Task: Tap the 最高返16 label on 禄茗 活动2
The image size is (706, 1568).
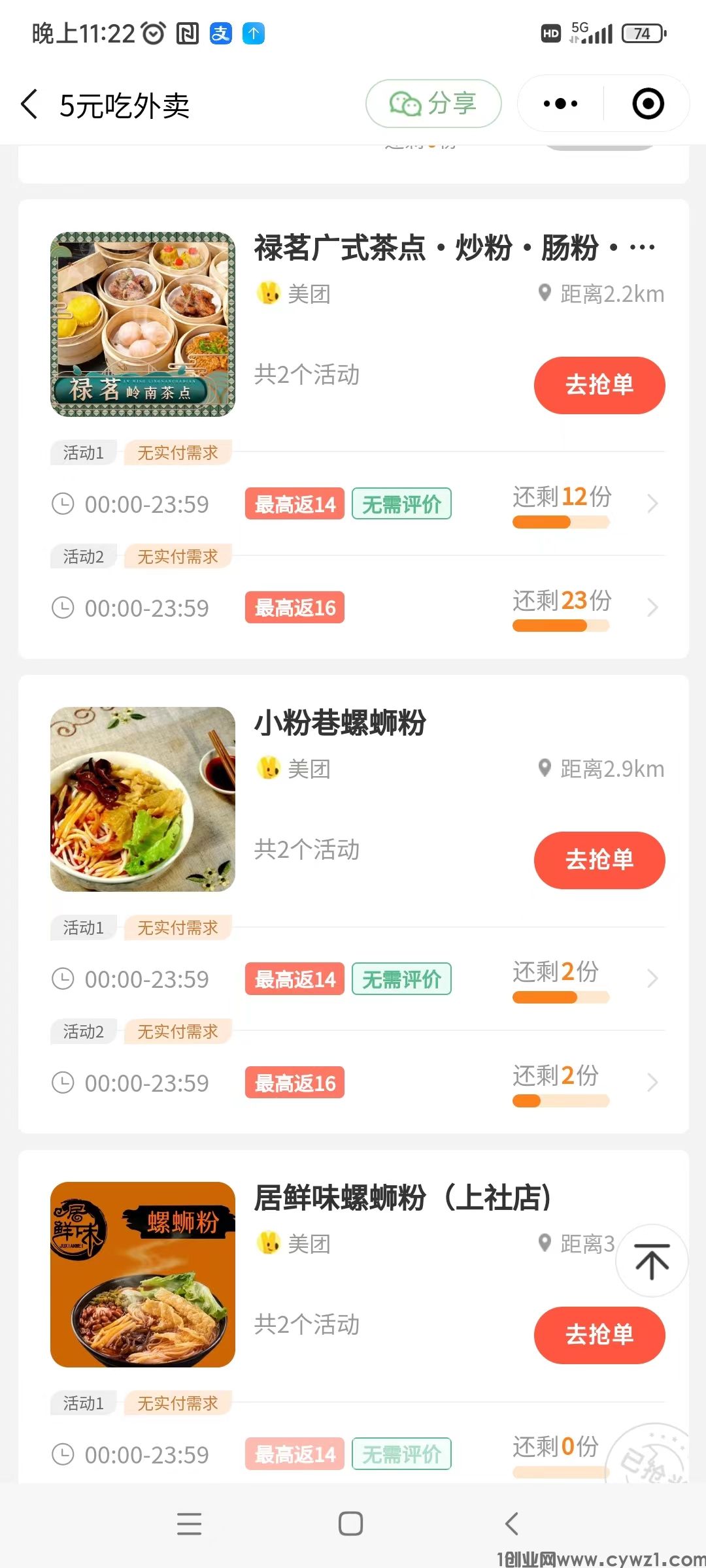Action: click(294, 608)
